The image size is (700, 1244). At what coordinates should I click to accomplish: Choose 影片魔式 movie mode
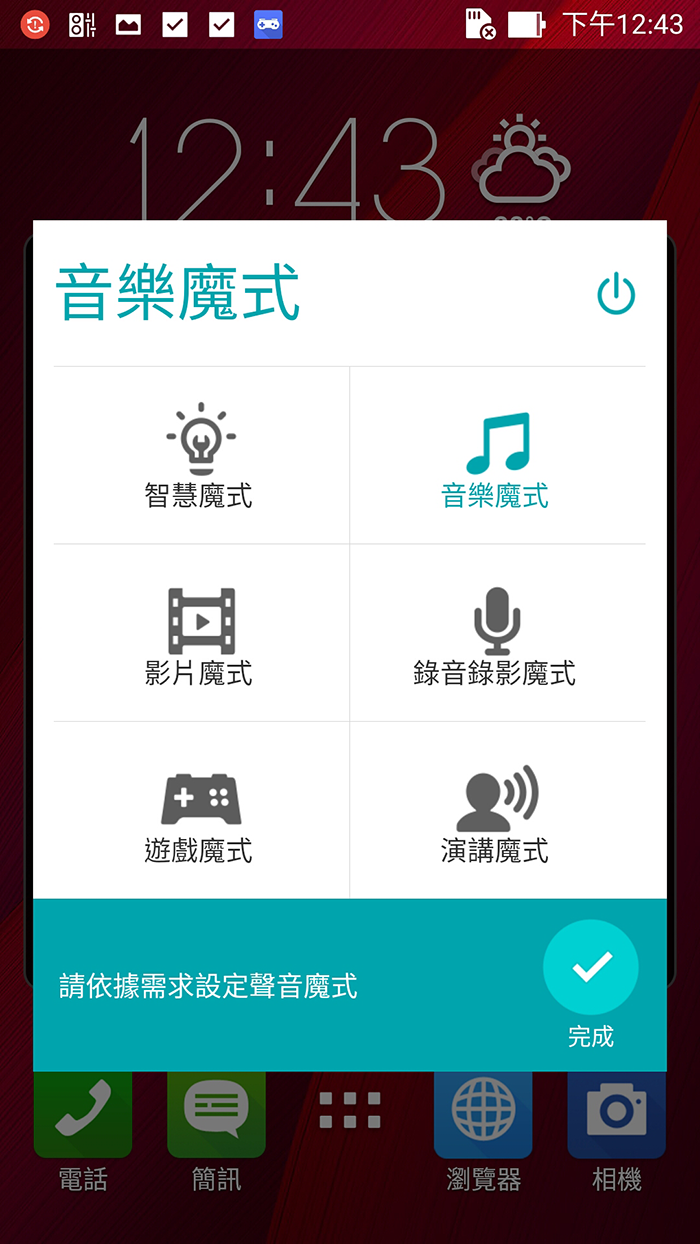200,634
